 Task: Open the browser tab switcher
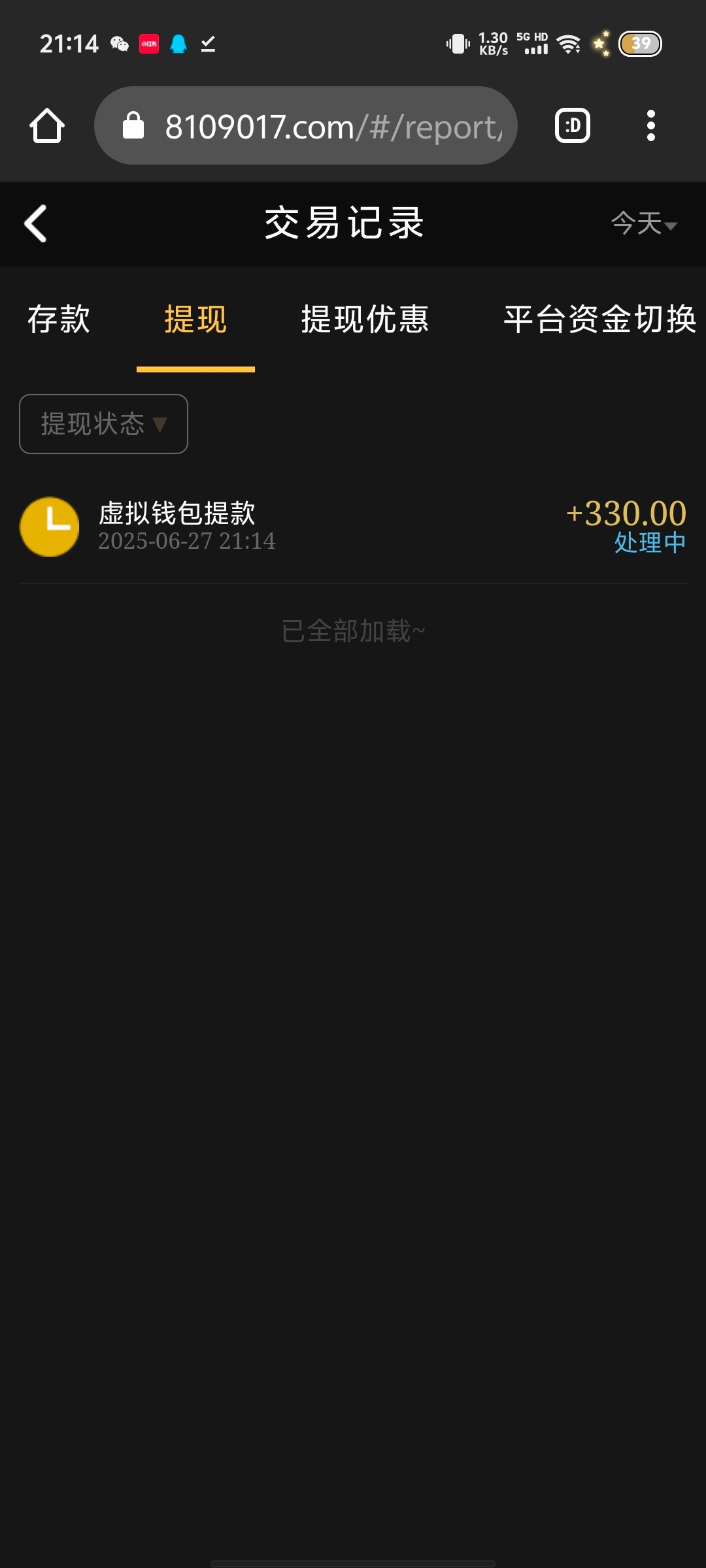click(573, 125)
